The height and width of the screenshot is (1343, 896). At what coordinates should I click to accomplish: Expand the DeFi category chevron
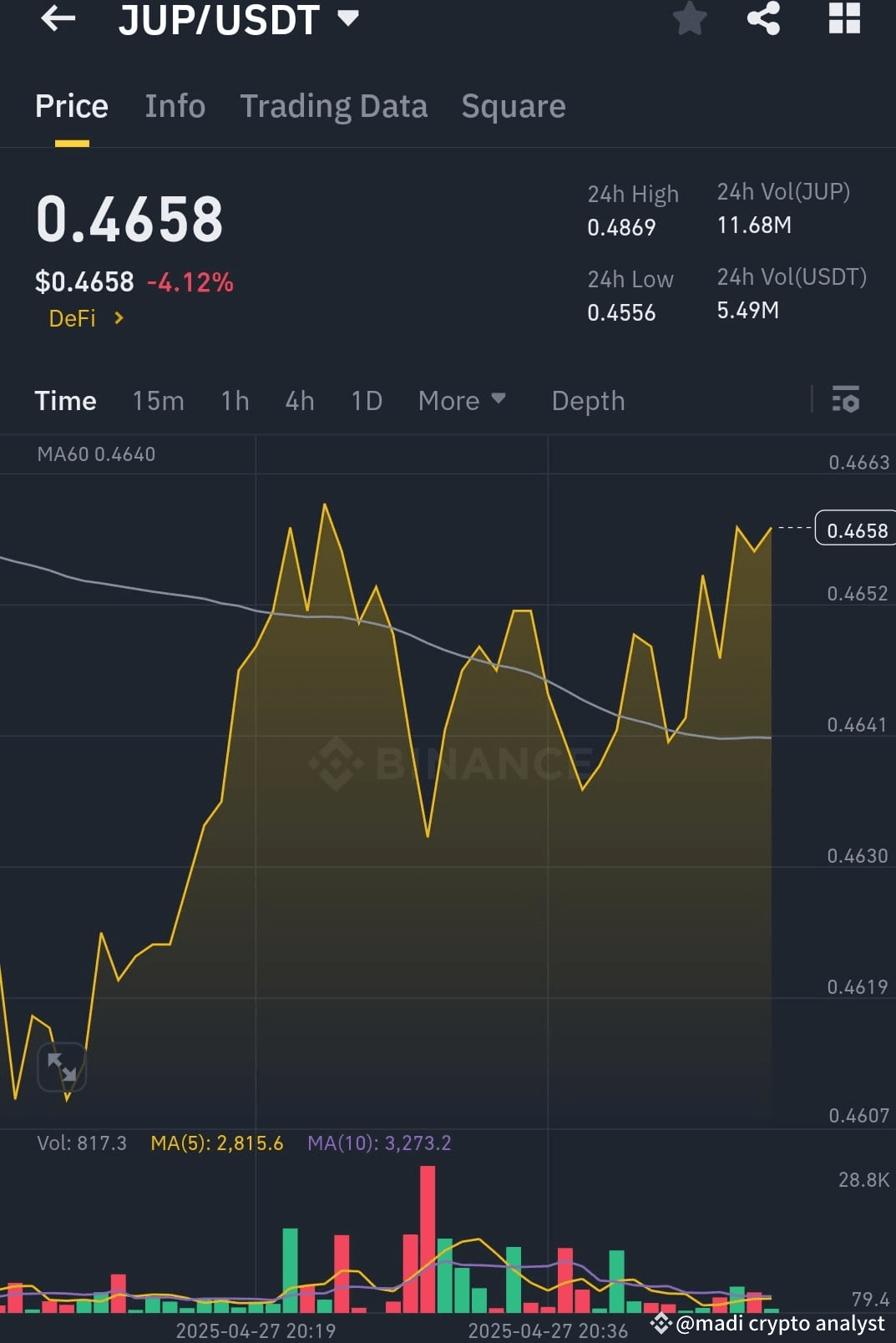point(119,318)
